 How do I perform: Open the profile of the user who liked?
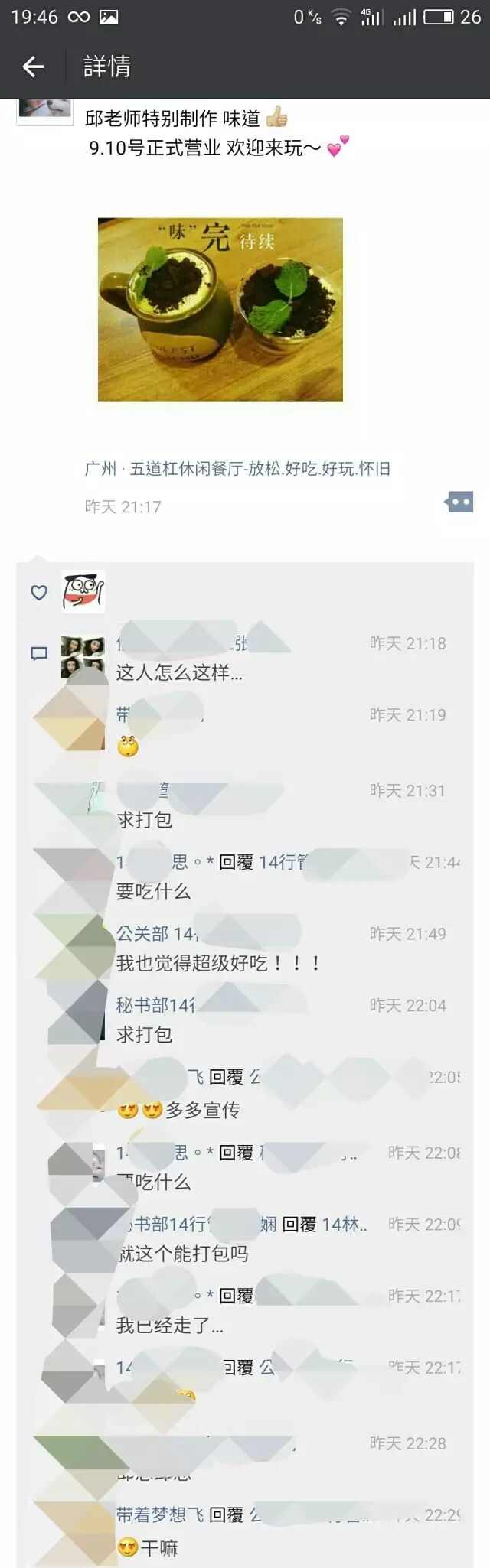click(x=83, y=591)
